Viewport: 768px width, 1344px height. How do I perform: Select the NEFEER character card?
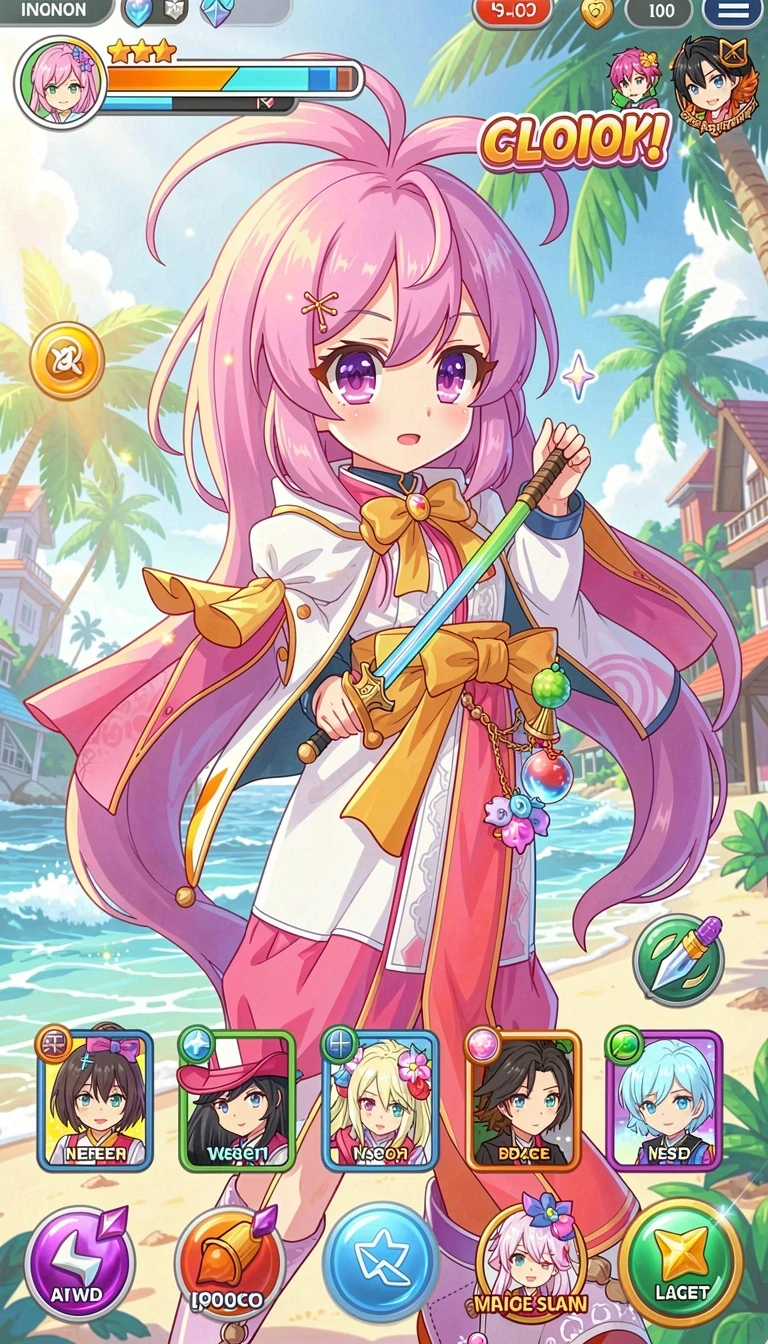95,1100
